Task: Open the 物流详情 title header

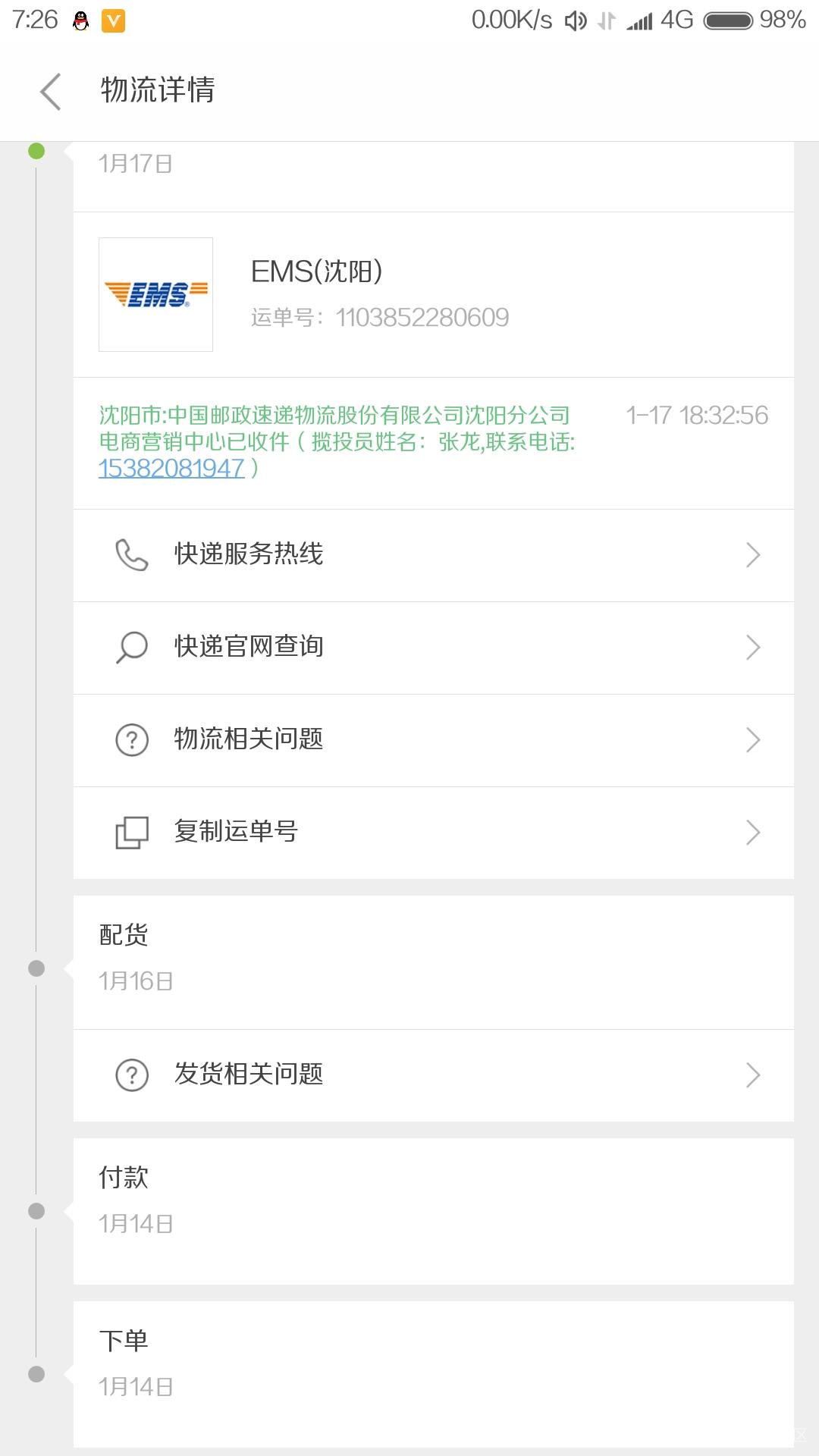Action: pyautogui.click(x=157, y=89)
